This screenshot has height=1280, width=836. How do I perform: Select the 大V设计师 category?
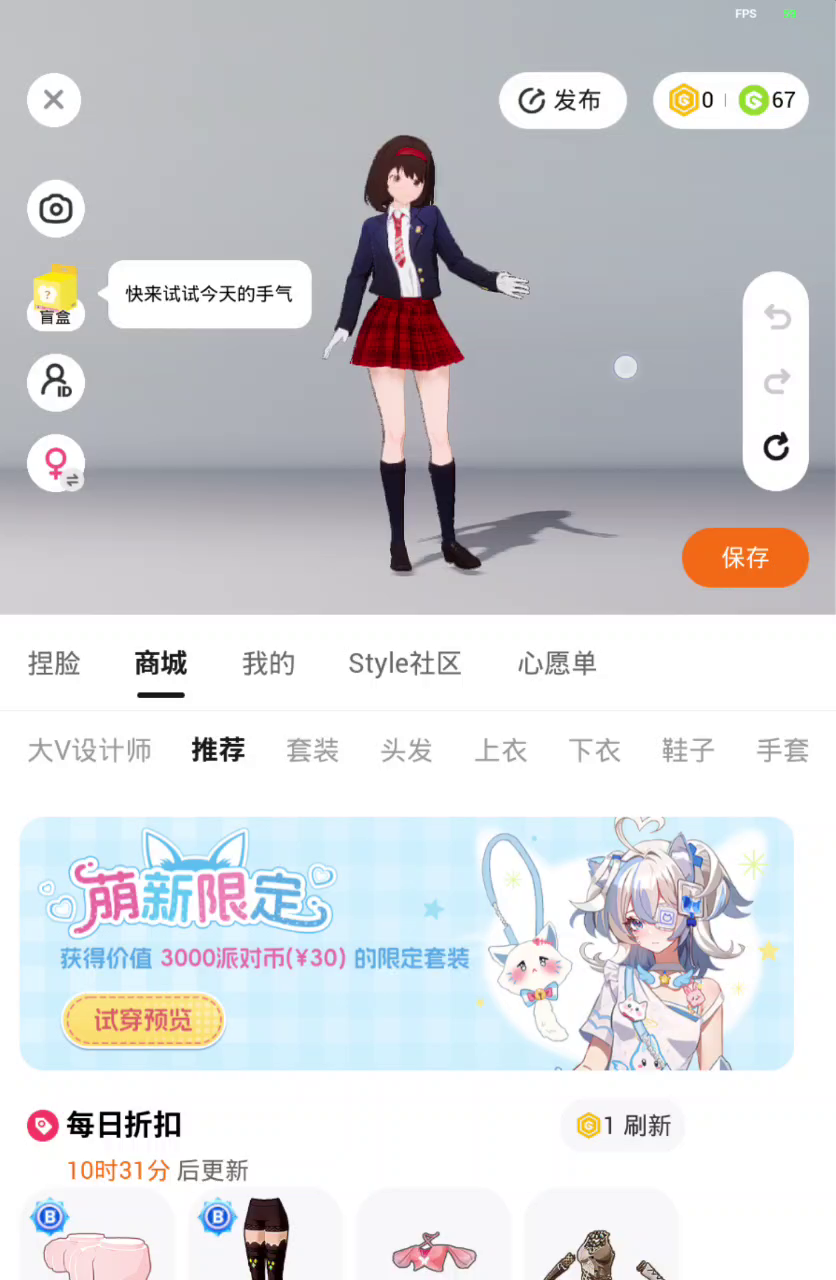click(x=90, y=750)
